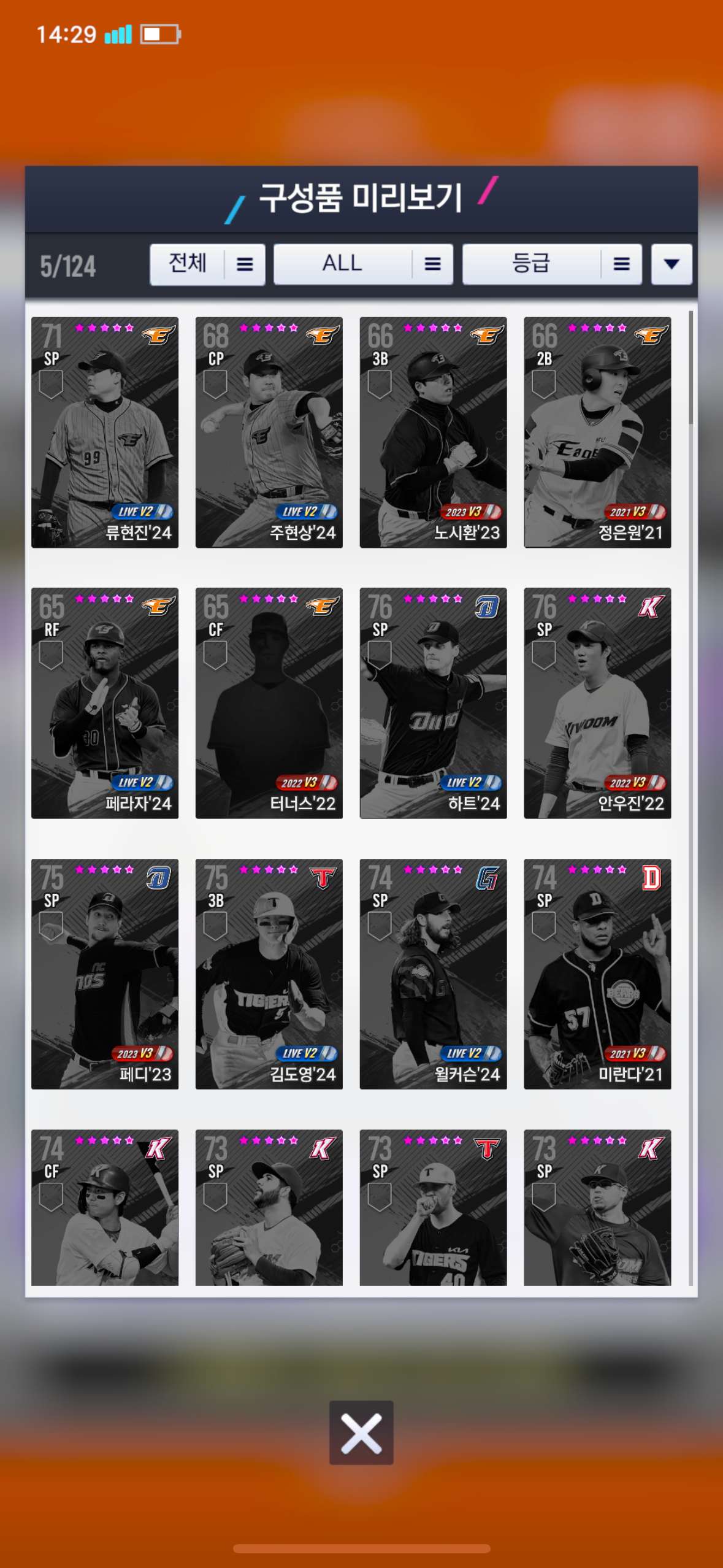
Task: Open the 정은원'21 2B card
Action: [597, 432]
